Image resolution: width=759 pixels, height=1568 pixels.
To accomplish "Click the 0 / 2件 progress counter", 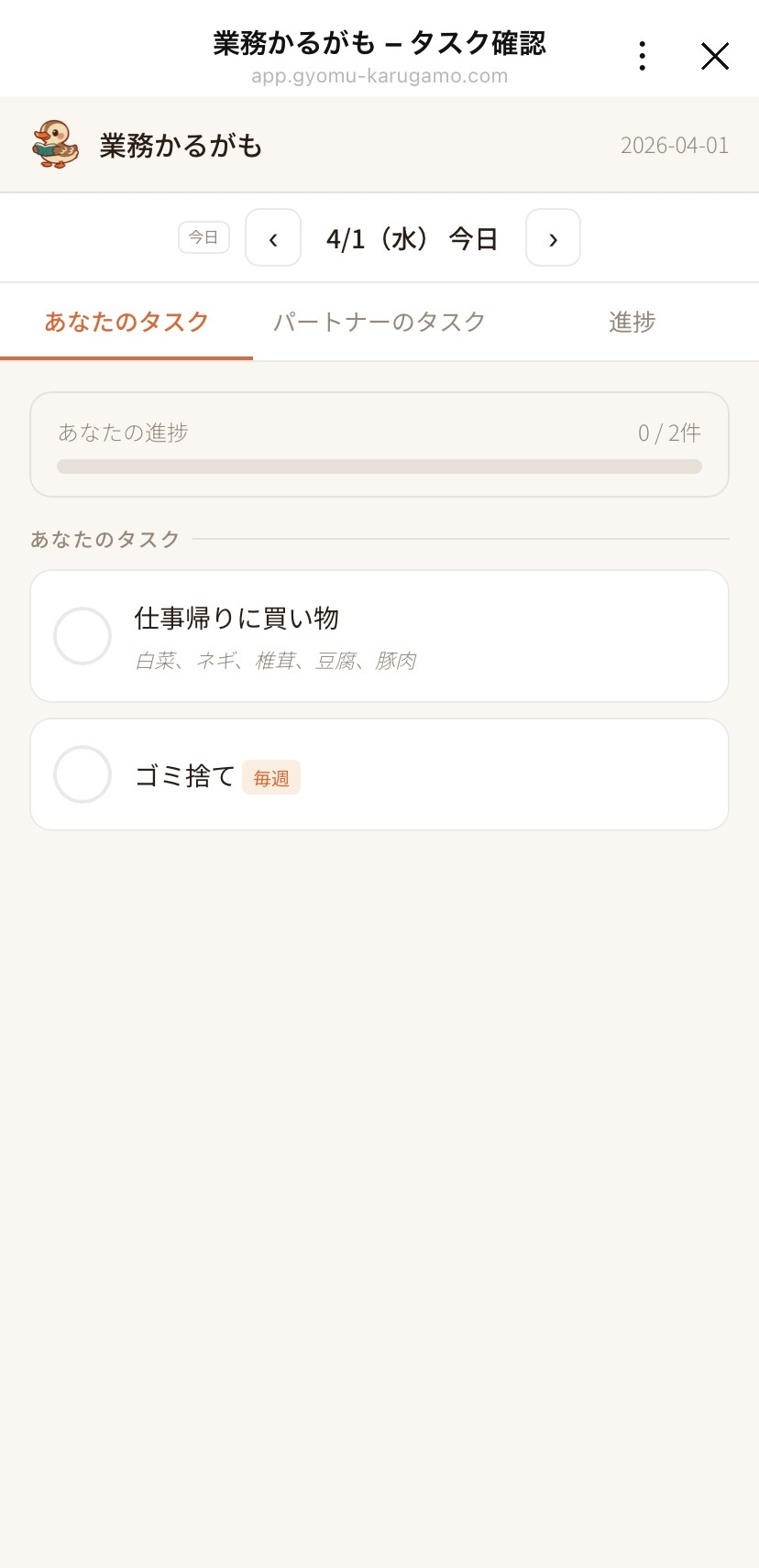I will click(x=668, y=433).
